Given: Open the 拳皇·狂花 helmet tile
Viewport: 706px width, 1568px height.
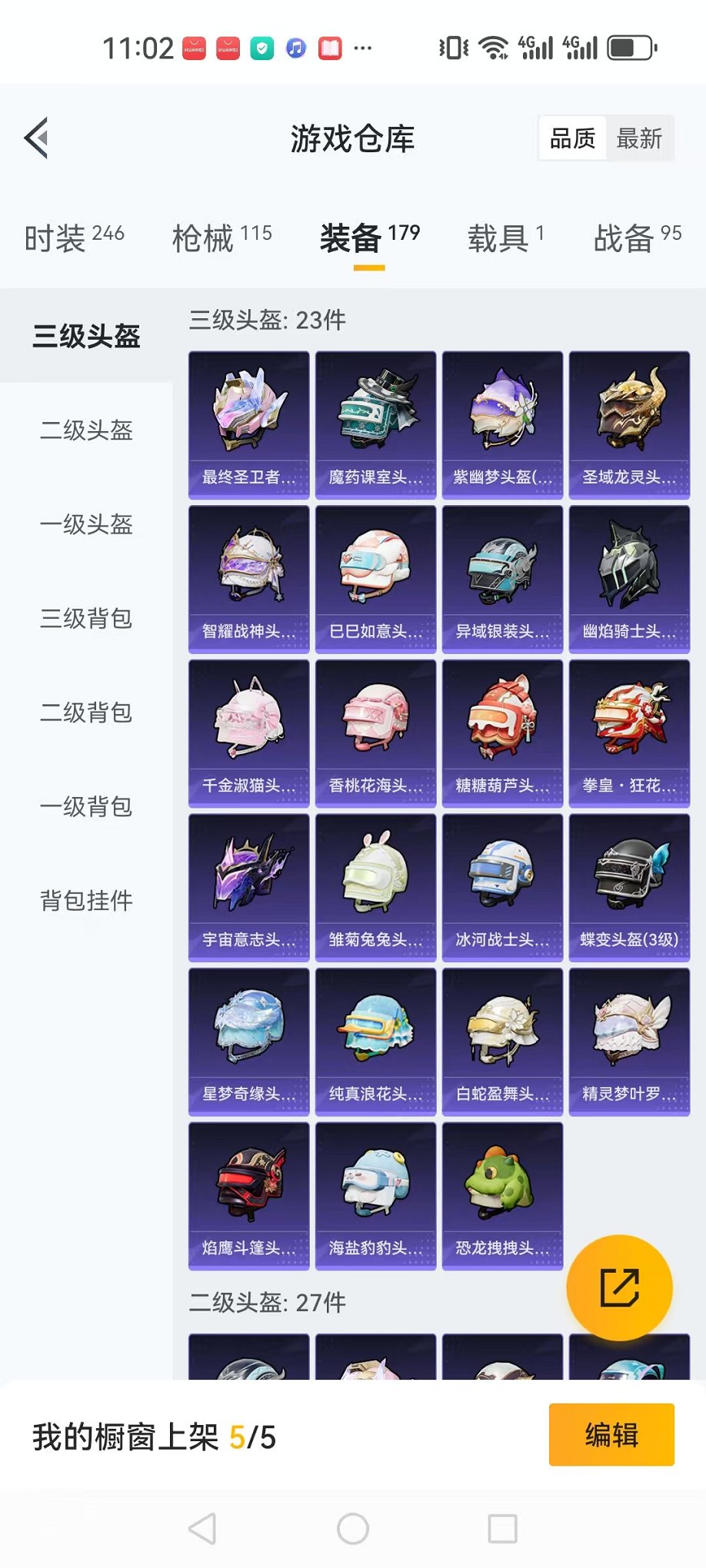Looking at the screenshot, I should tap(629, 734).
